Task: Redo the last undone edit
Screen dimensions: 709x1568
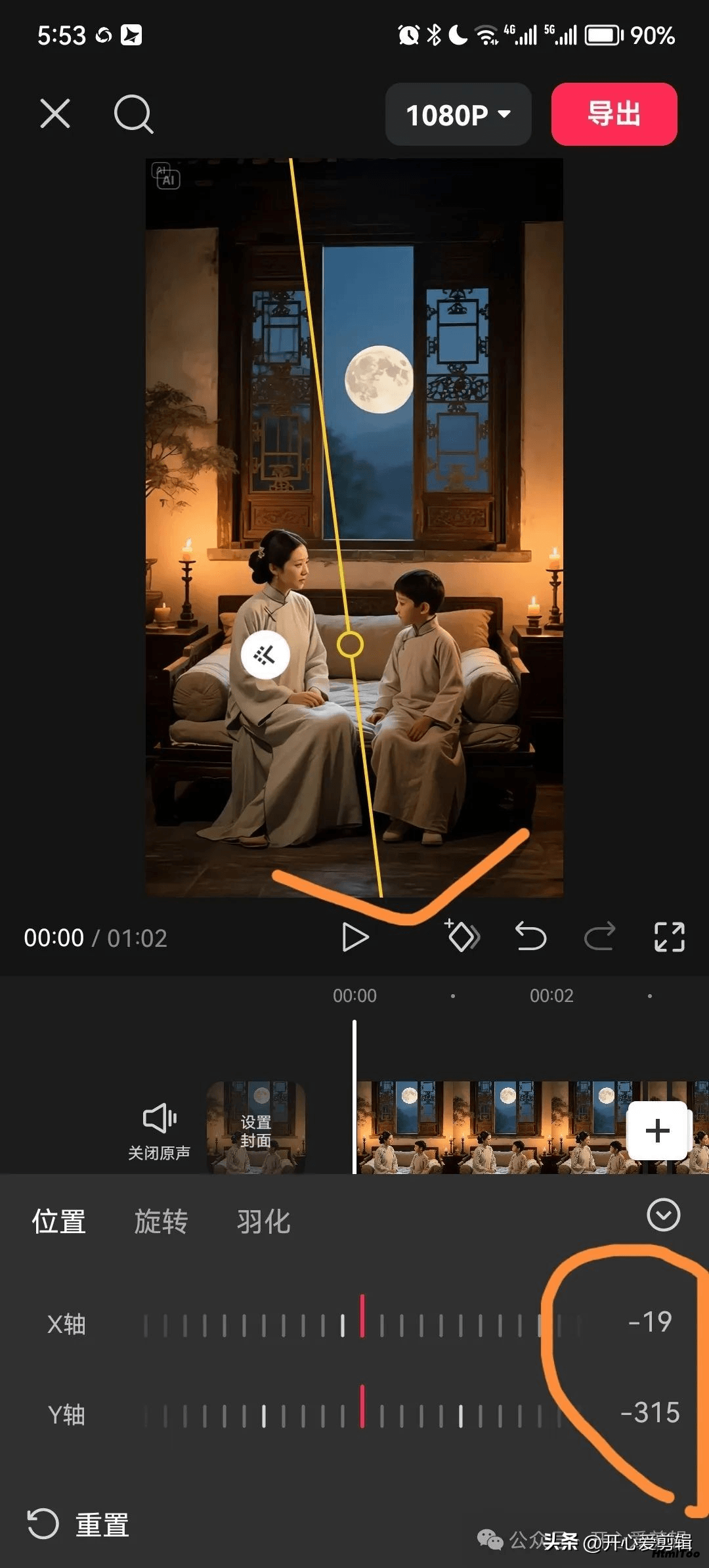Action: pos(599,936)
